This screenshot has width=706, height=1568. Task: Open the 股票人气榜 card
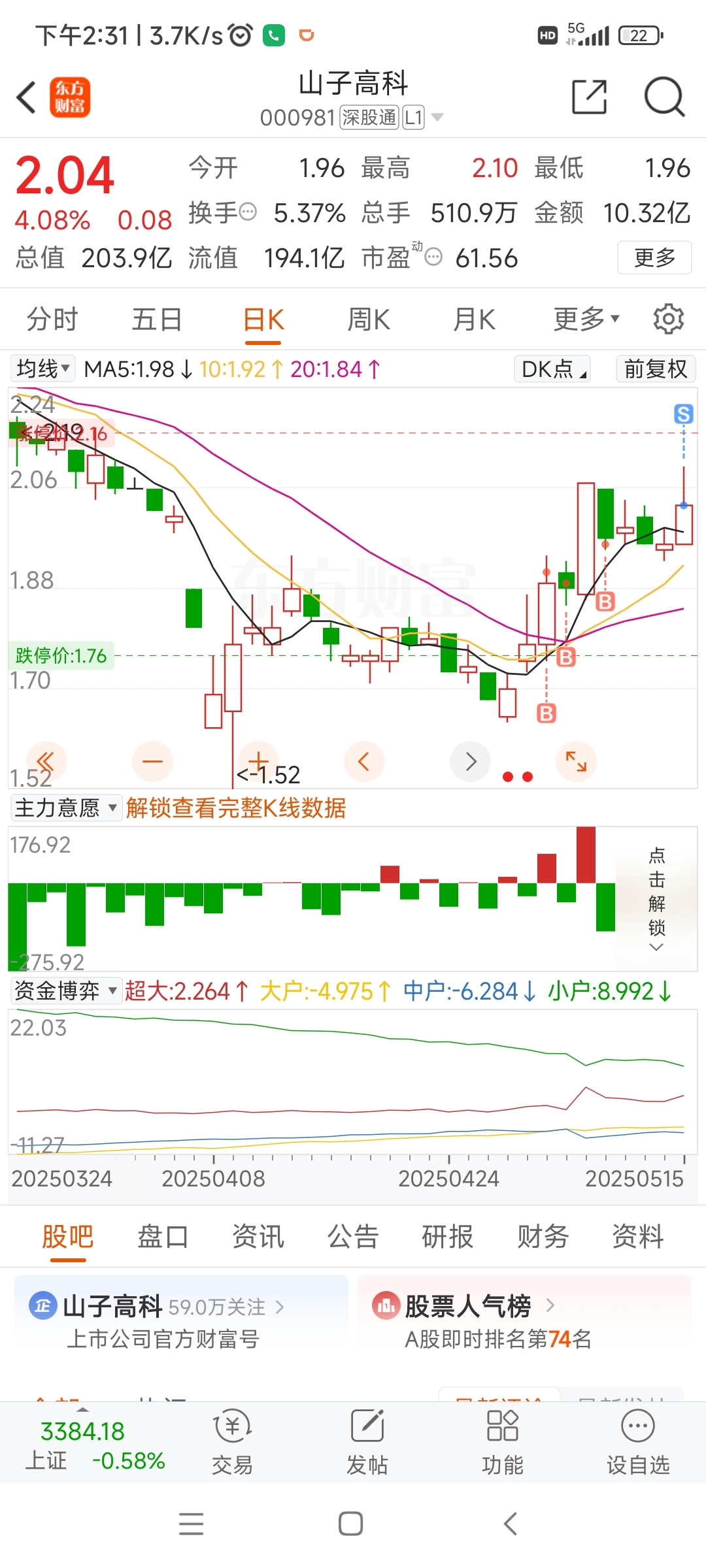[x=524, y=1322]
